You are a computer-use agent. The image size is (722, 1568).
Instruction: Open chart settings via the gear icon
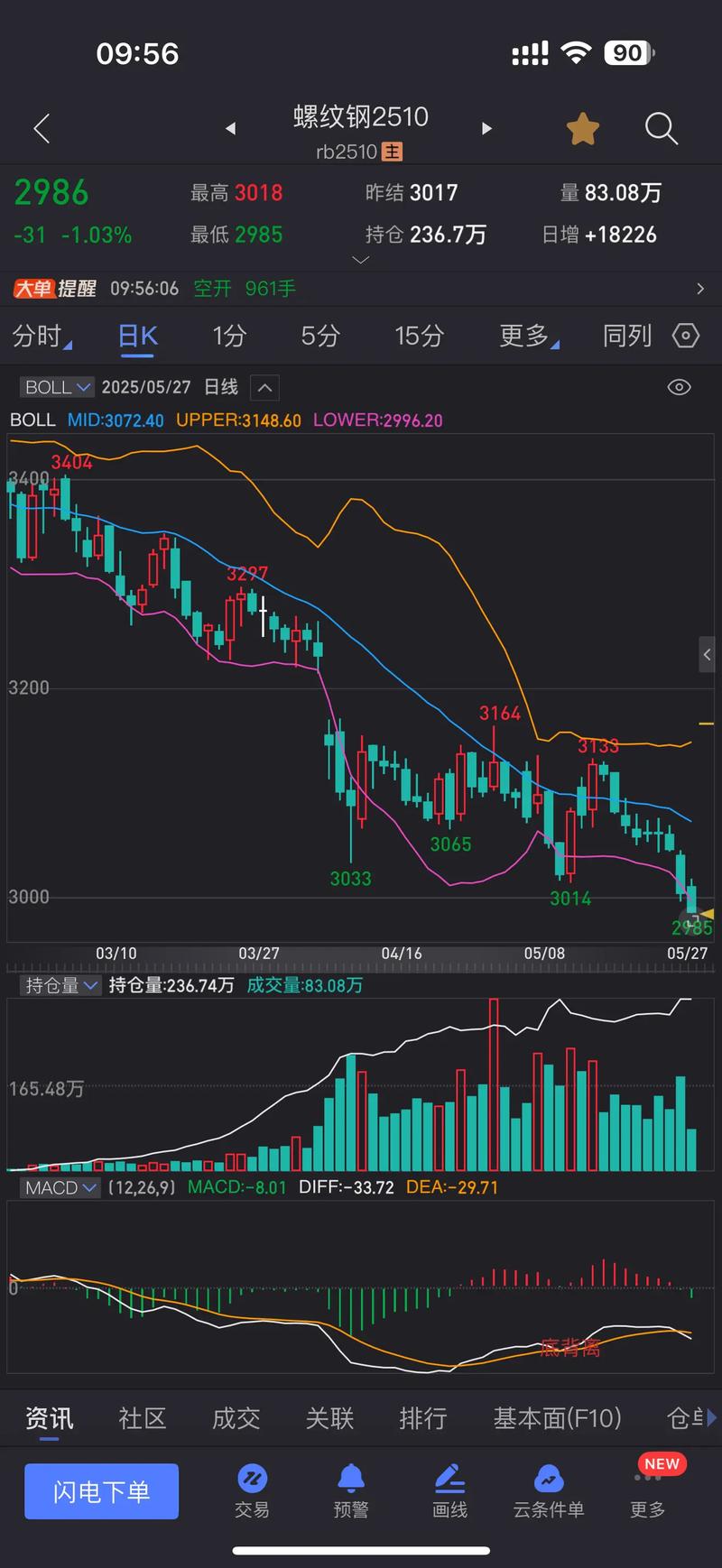point(685,335)
